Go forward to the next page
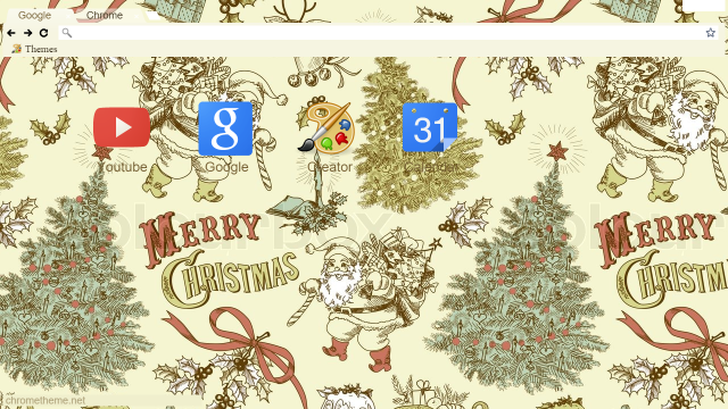 [x=27, y=33]
